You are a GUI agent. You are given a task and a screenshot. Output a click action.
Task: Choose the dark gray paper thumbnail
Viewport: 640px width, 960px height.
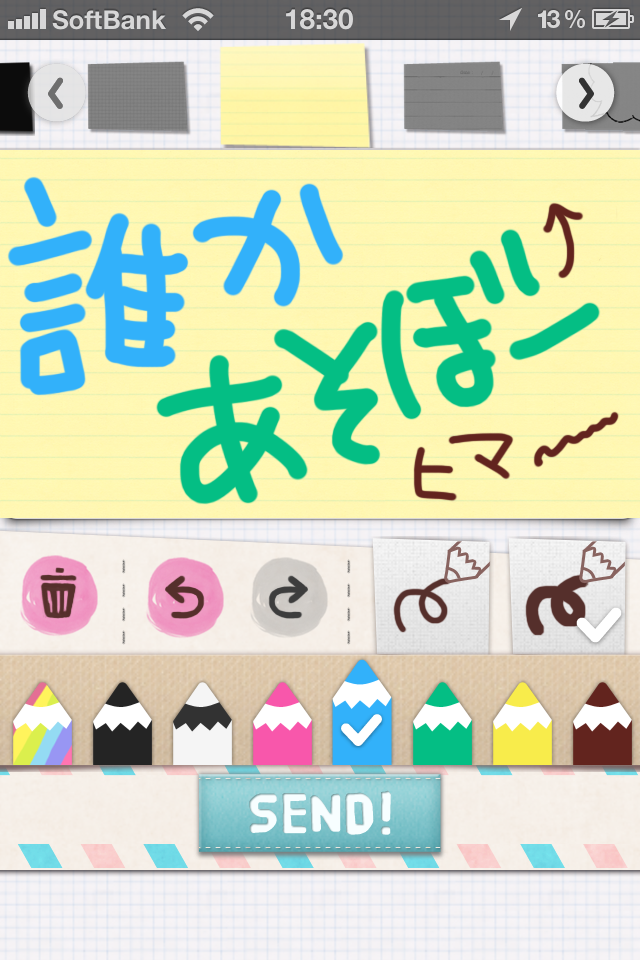(137, 96)
